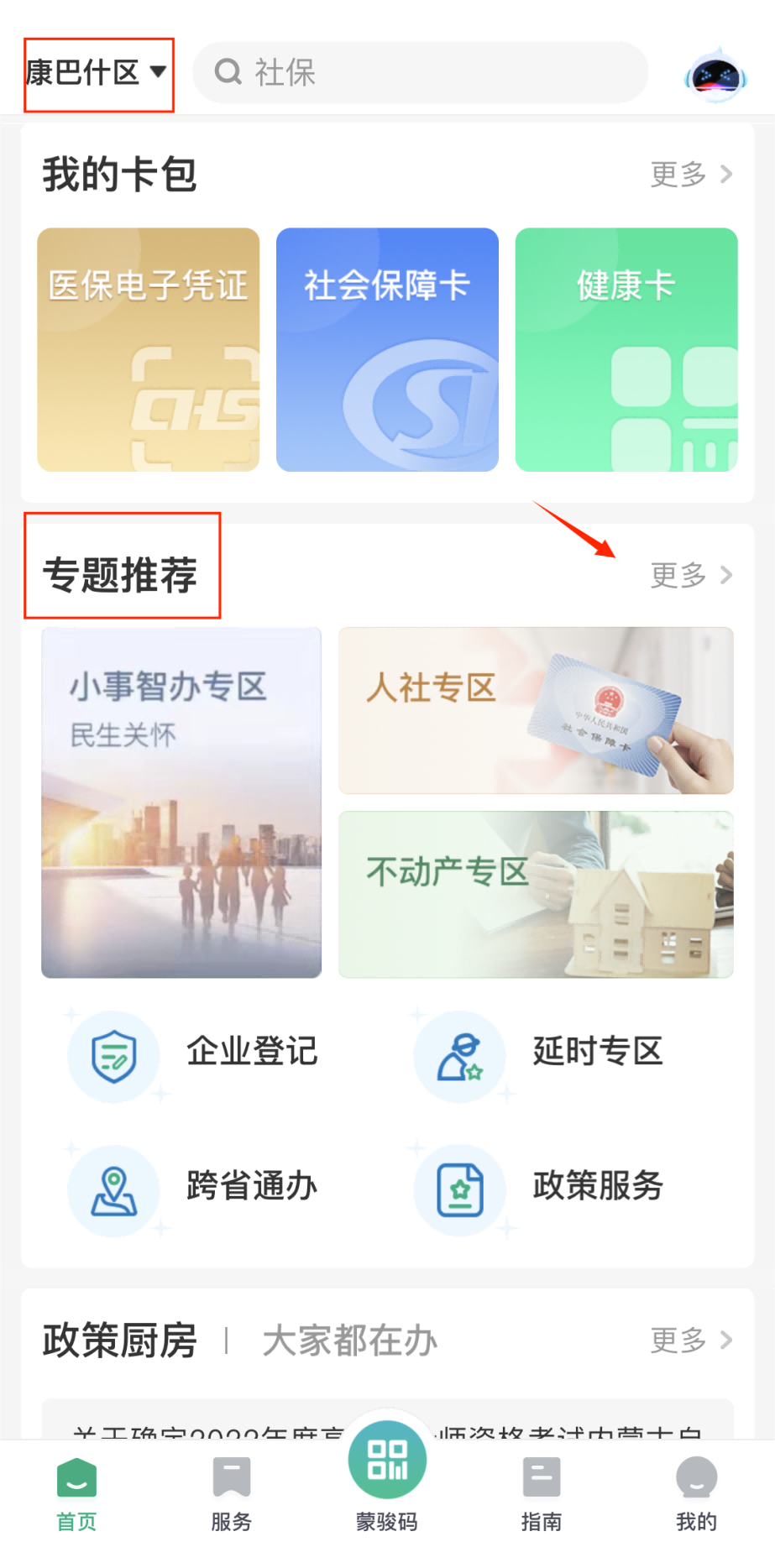Tap the 社保 search box

click(420, 73)
